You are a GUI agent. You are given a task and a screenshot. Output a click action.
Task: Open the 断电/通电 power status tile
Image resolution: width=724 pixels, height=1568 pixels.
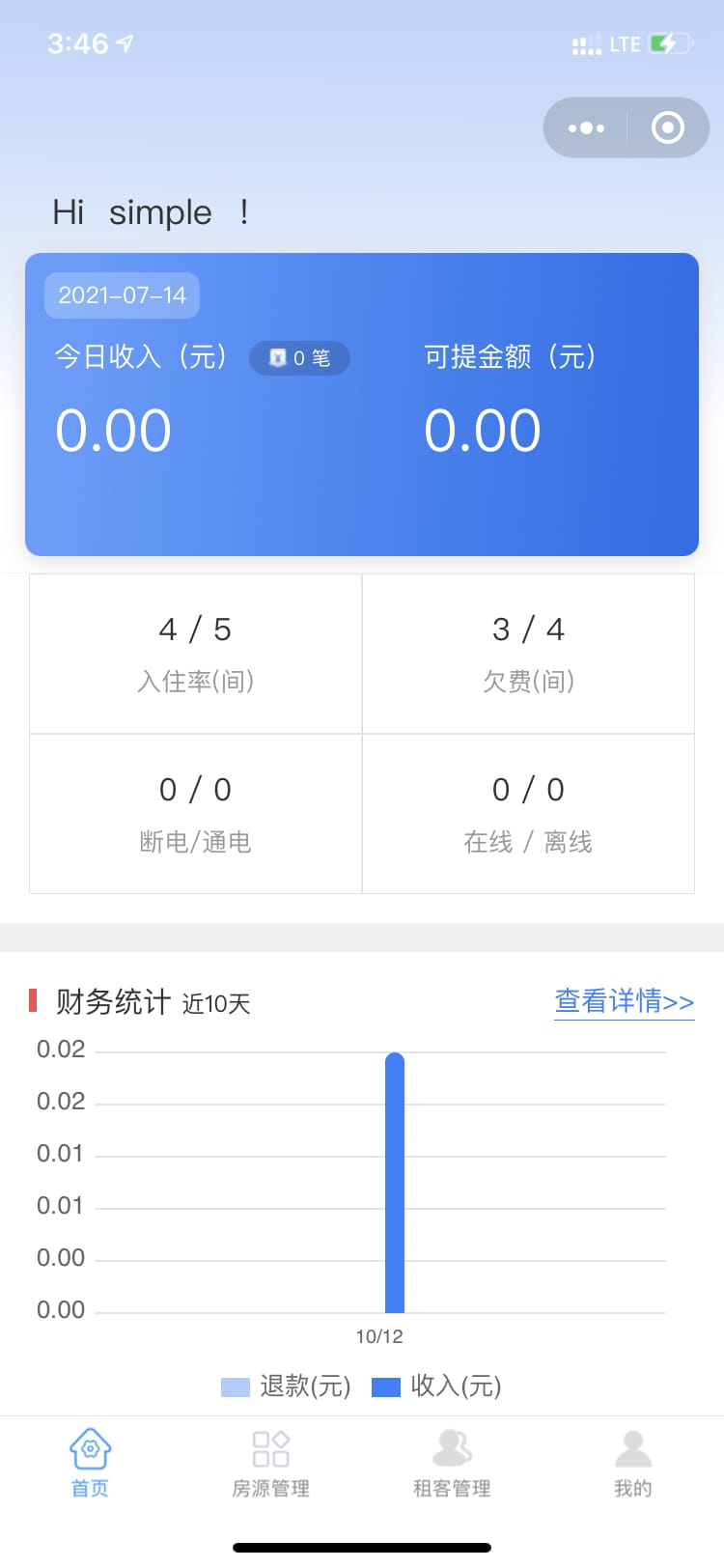(x=196, y=814)
